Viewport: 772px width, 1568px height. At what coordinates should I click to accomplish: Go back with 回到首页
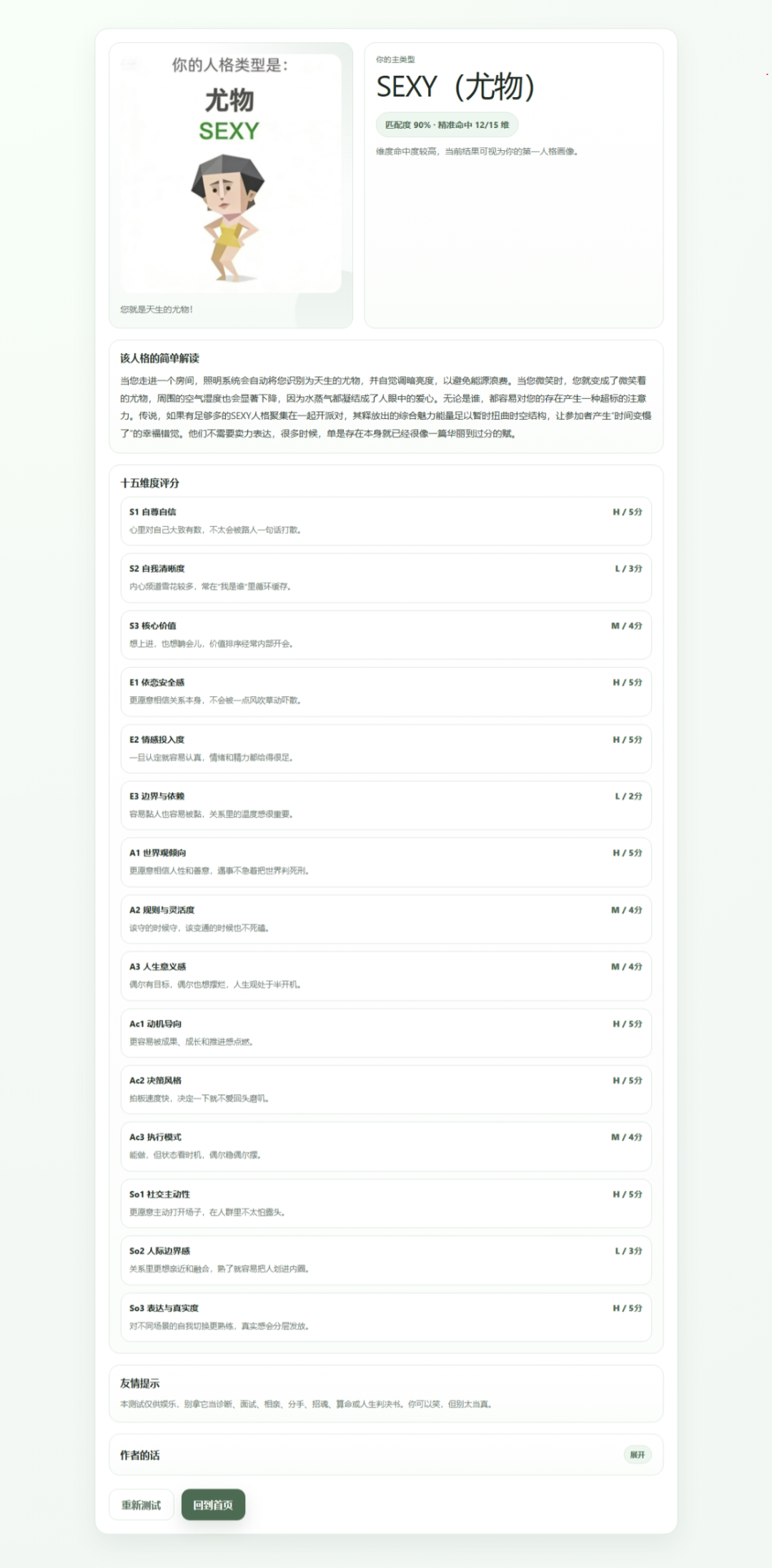[213, 1504]
